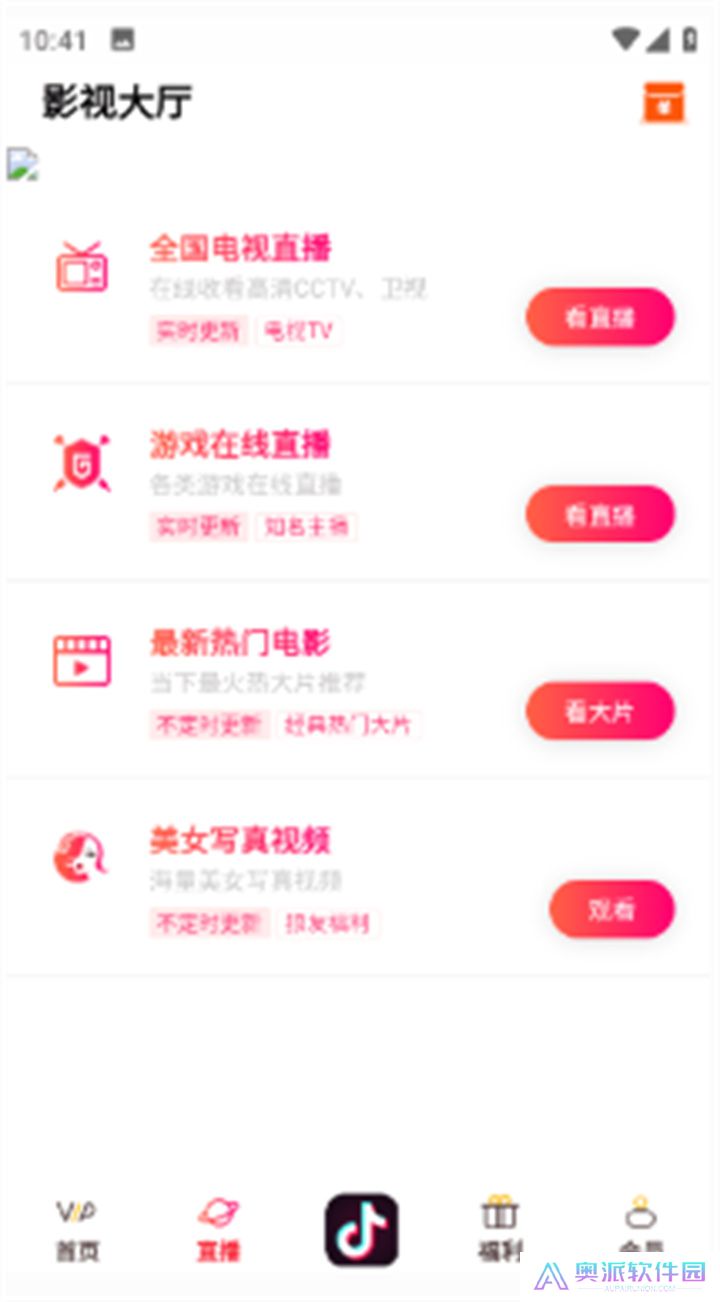Click the member avatar icon above 会员
The height and width of the screenshot is (1302, 720).
pyautogui.click(x=641, y=1213)
